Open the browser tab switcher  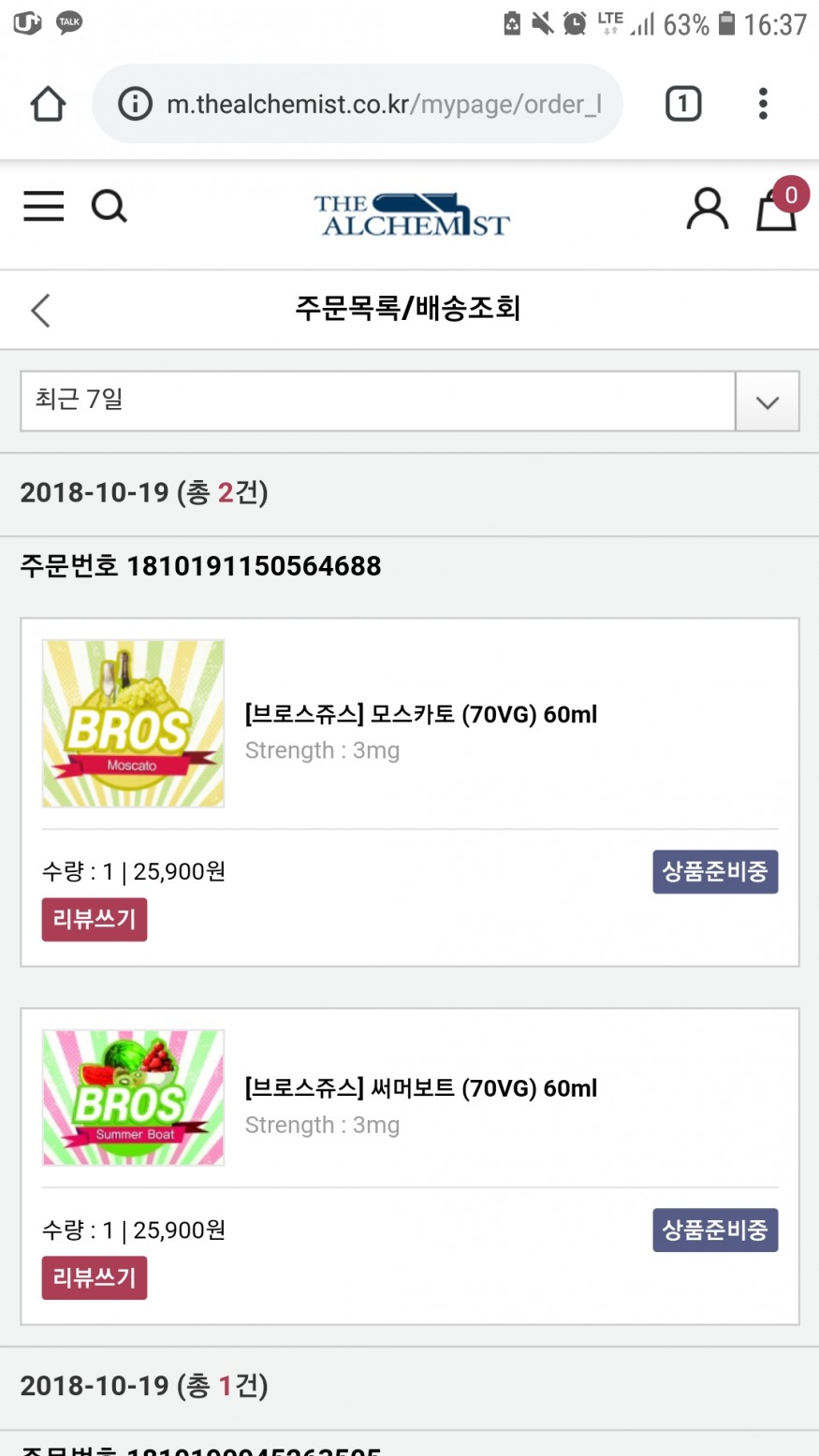tap(683, 104)
